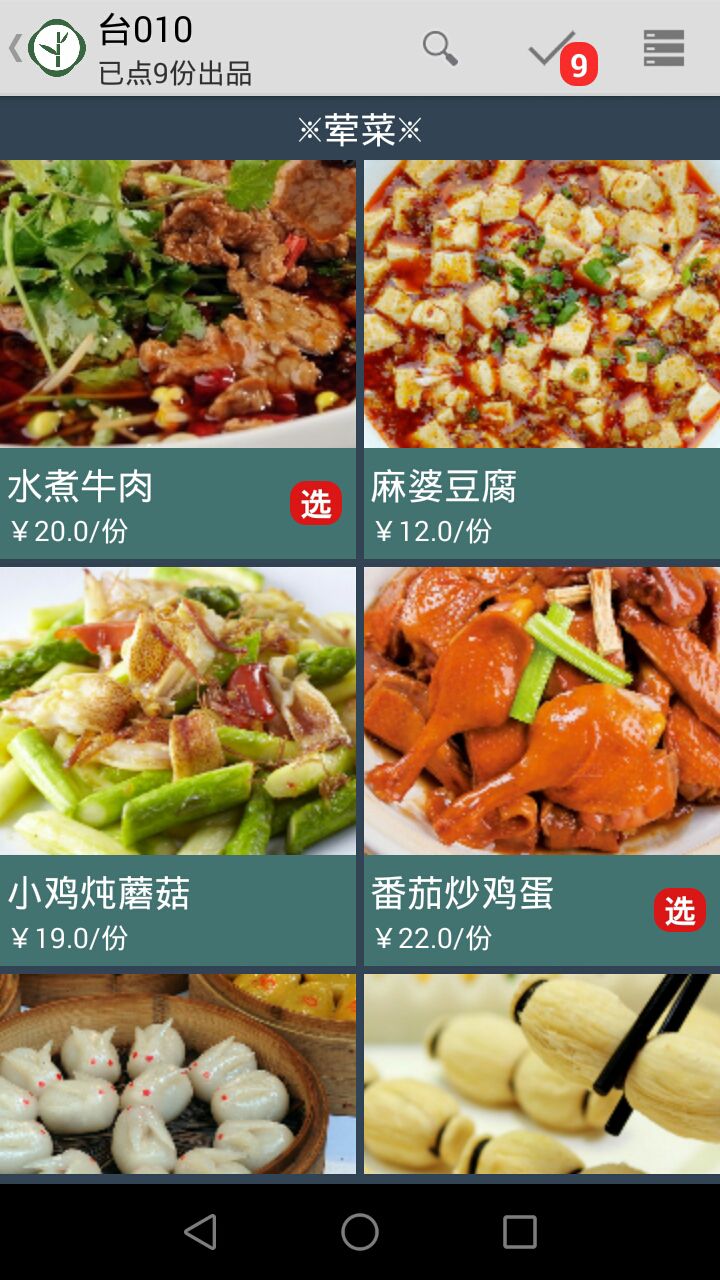The width and height of the screenshot is (720, 1280).
Task: Tap the green leaf restaurant logo
Action: tap(57, 48)
